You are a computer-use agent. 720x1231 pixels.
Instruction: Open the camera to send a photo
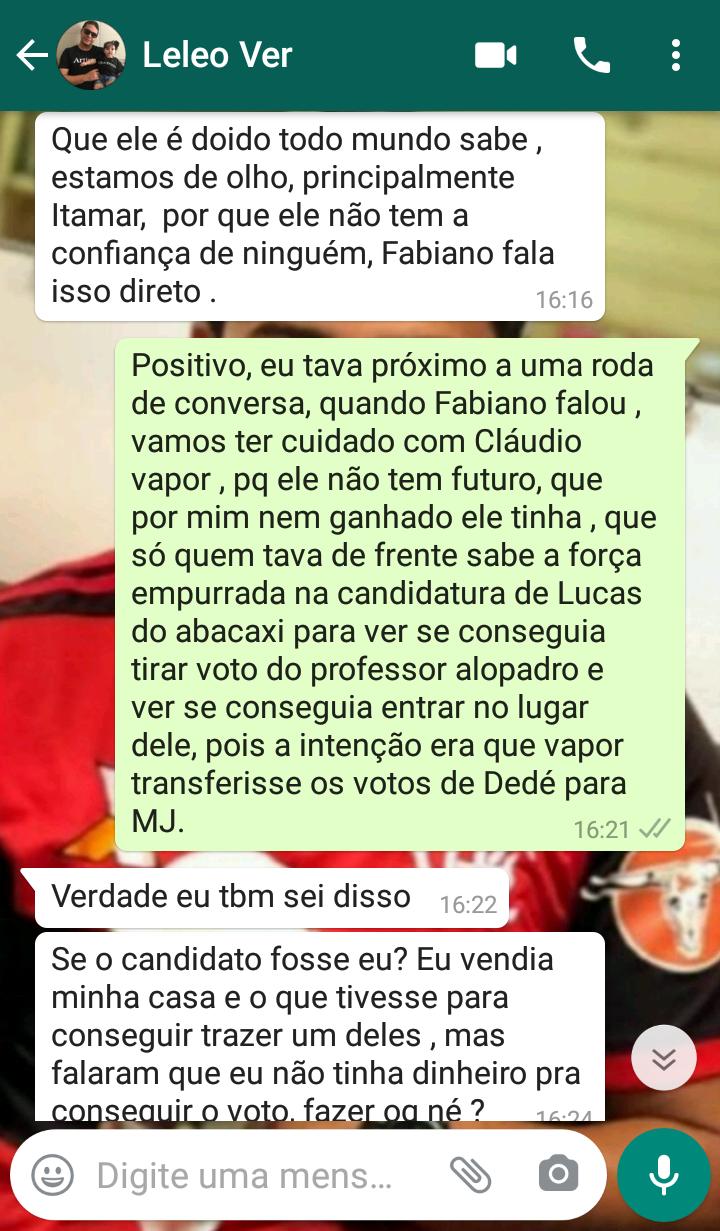tap(558, 1174)
